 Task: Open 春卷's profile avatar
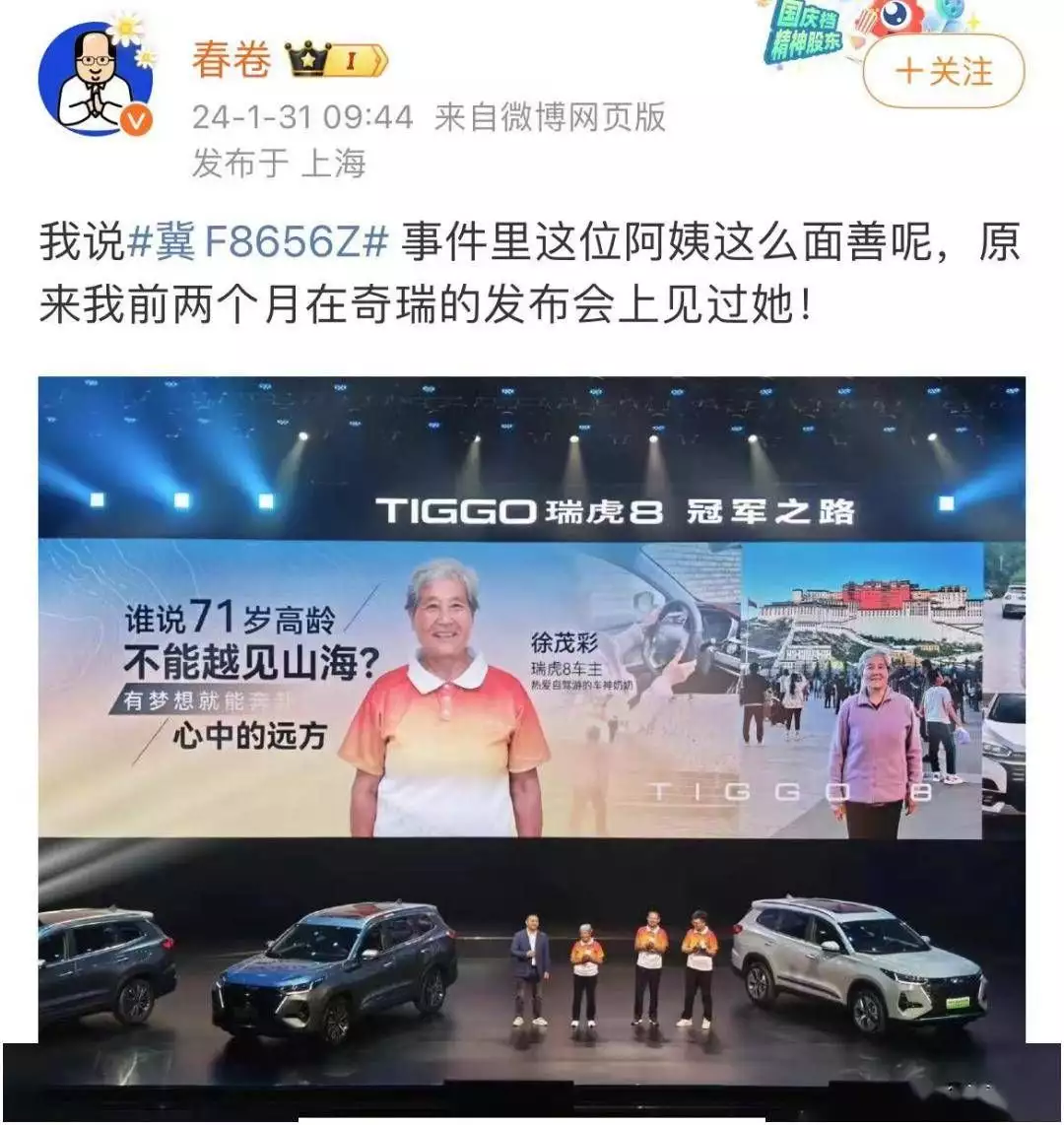click(95, 79)
